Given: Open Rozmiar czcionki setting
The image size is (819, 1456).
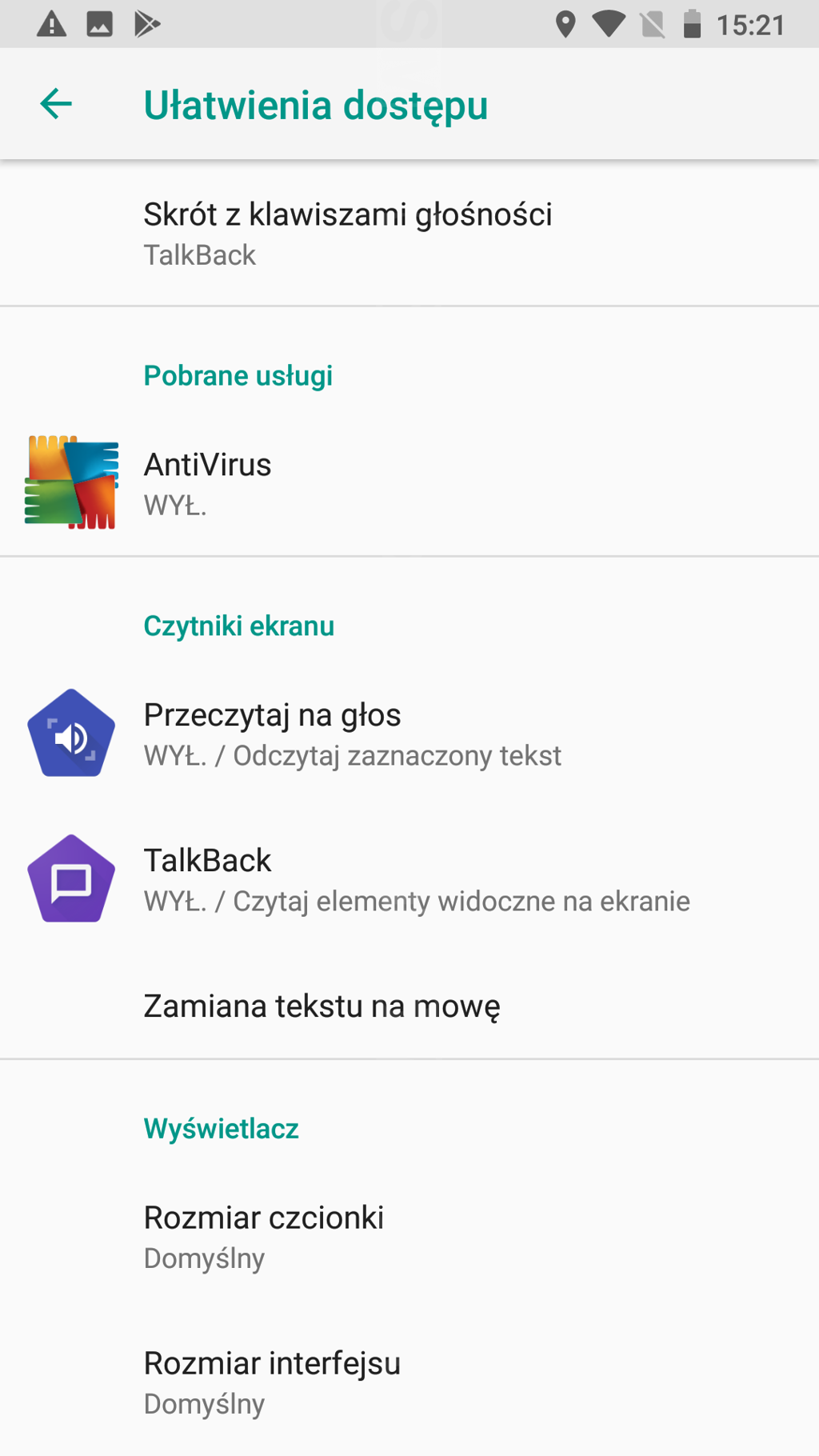Looking at the screenshot, I should coord(264,1236).
